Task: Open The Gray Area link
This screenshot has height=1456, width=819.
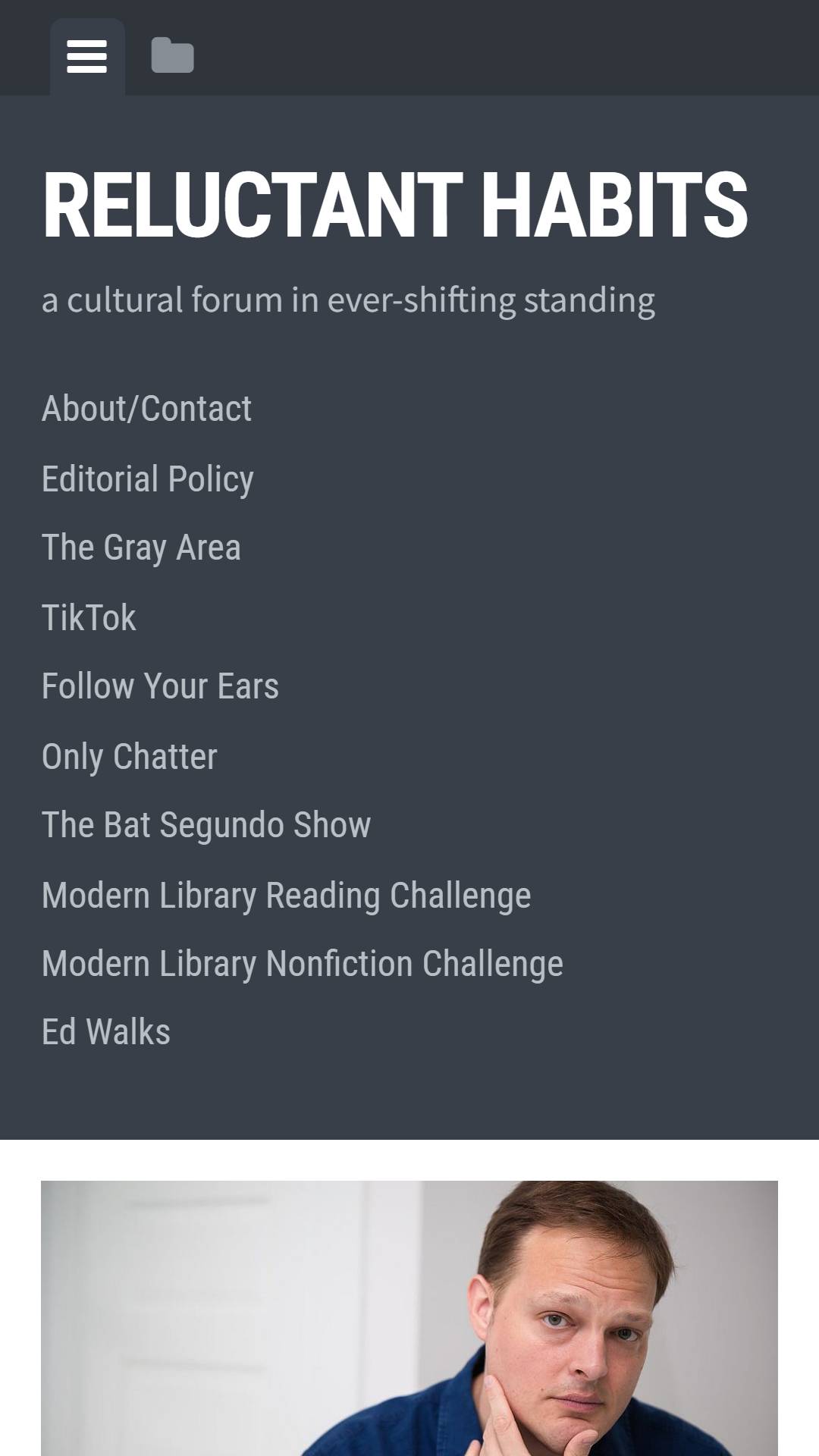Action: pos(141,548)
